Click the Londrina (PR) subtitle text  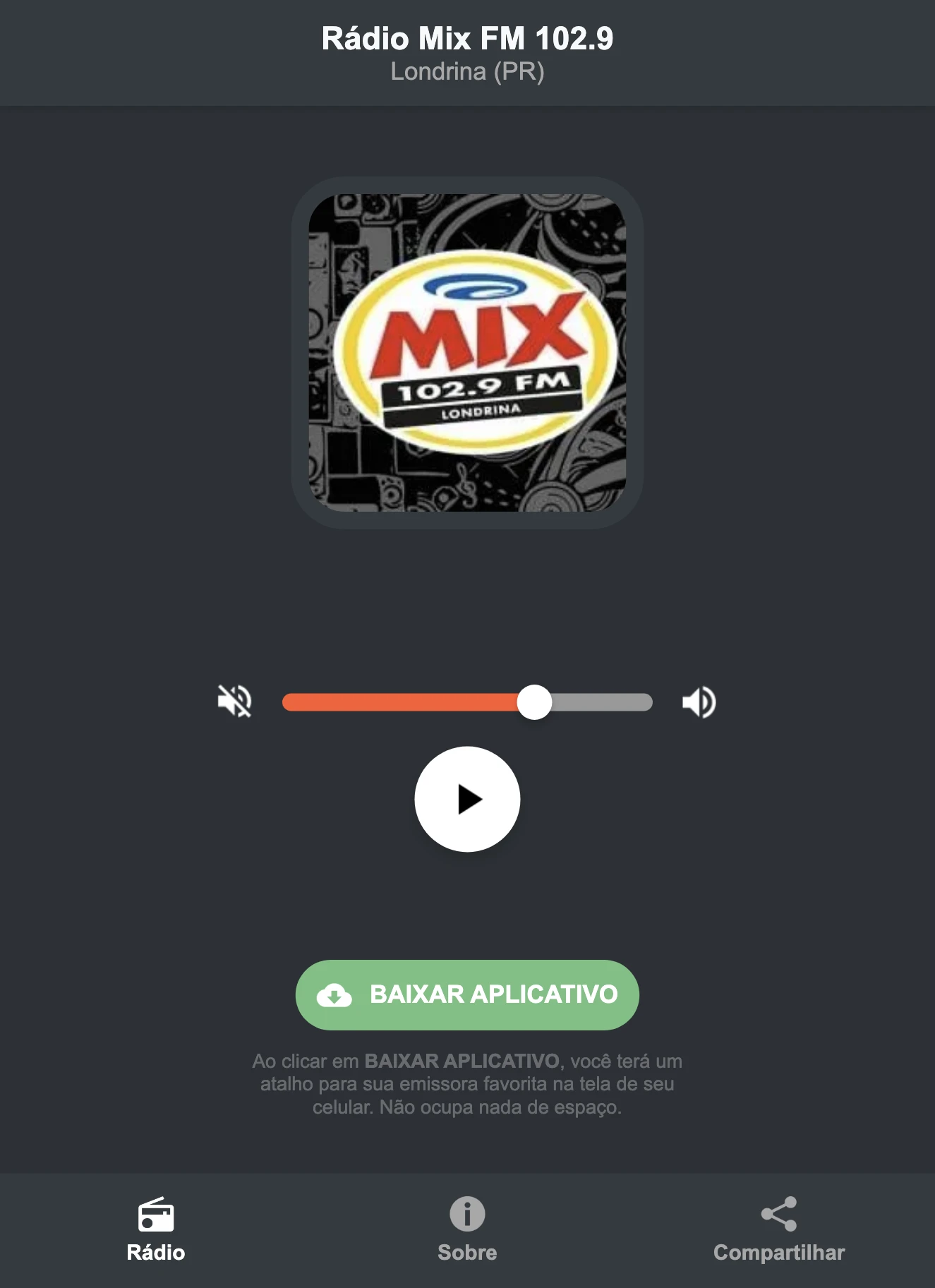pyautogui.click(x=467, y=71)
